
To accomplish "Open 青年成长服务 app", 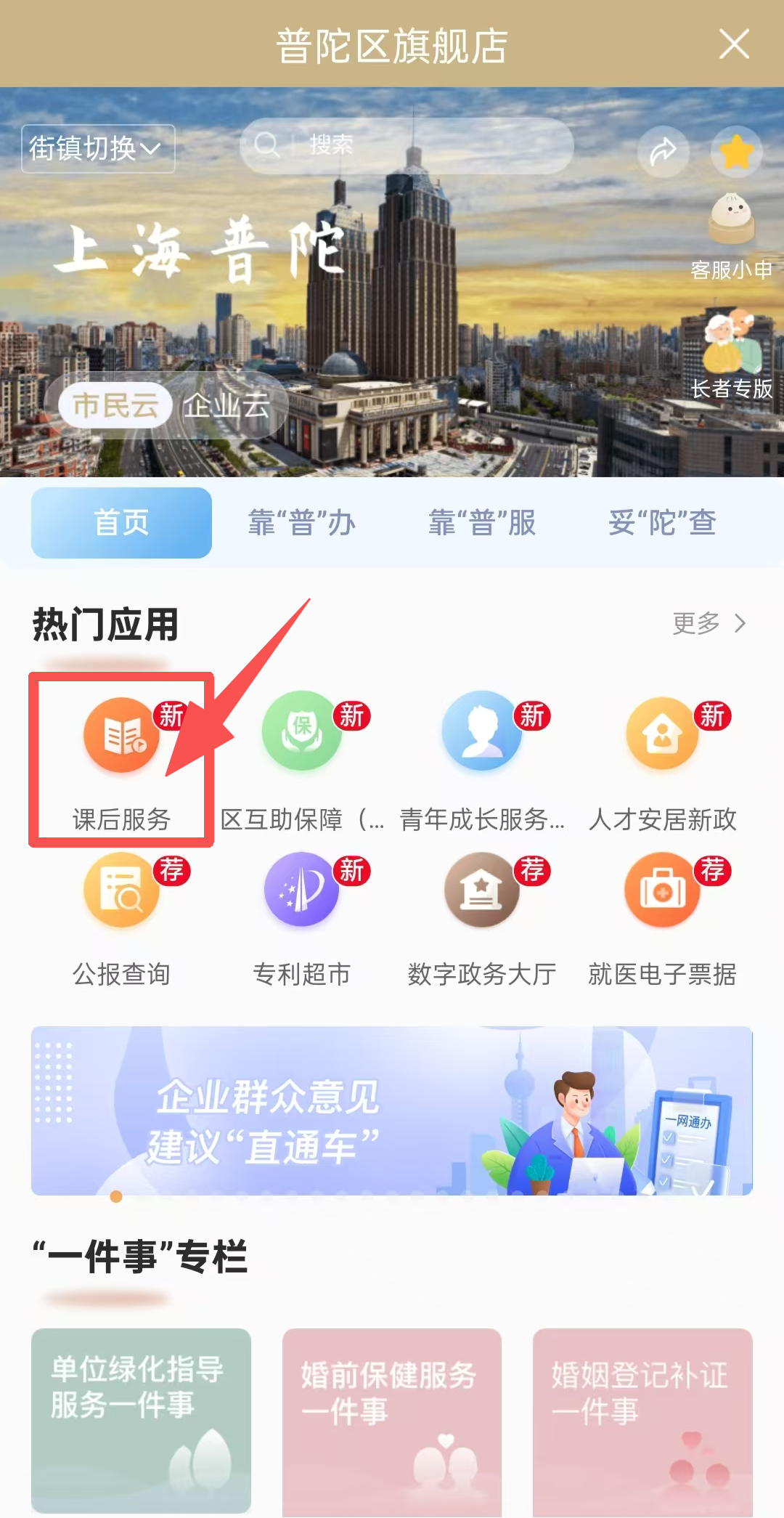I will [482, 759].
